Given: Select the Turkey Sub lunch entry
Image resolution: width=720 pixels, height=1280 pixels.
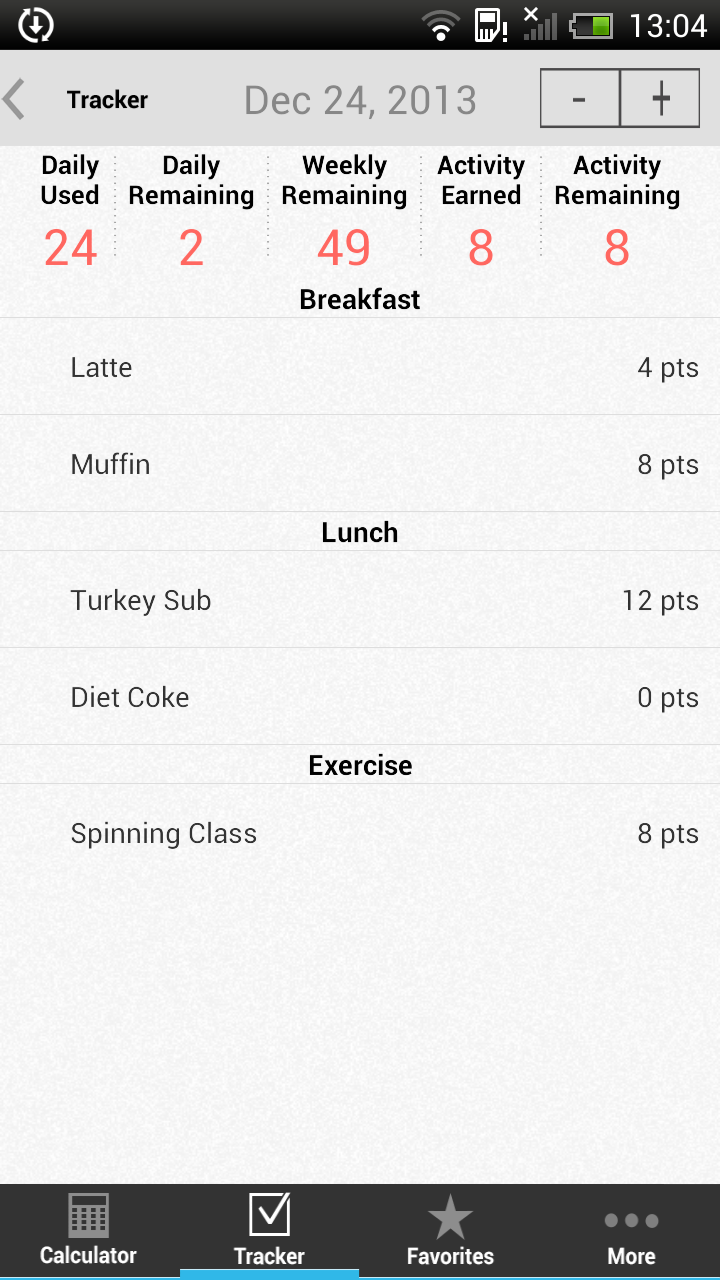Looking at the screenshot, I should [x=360, y=601].
